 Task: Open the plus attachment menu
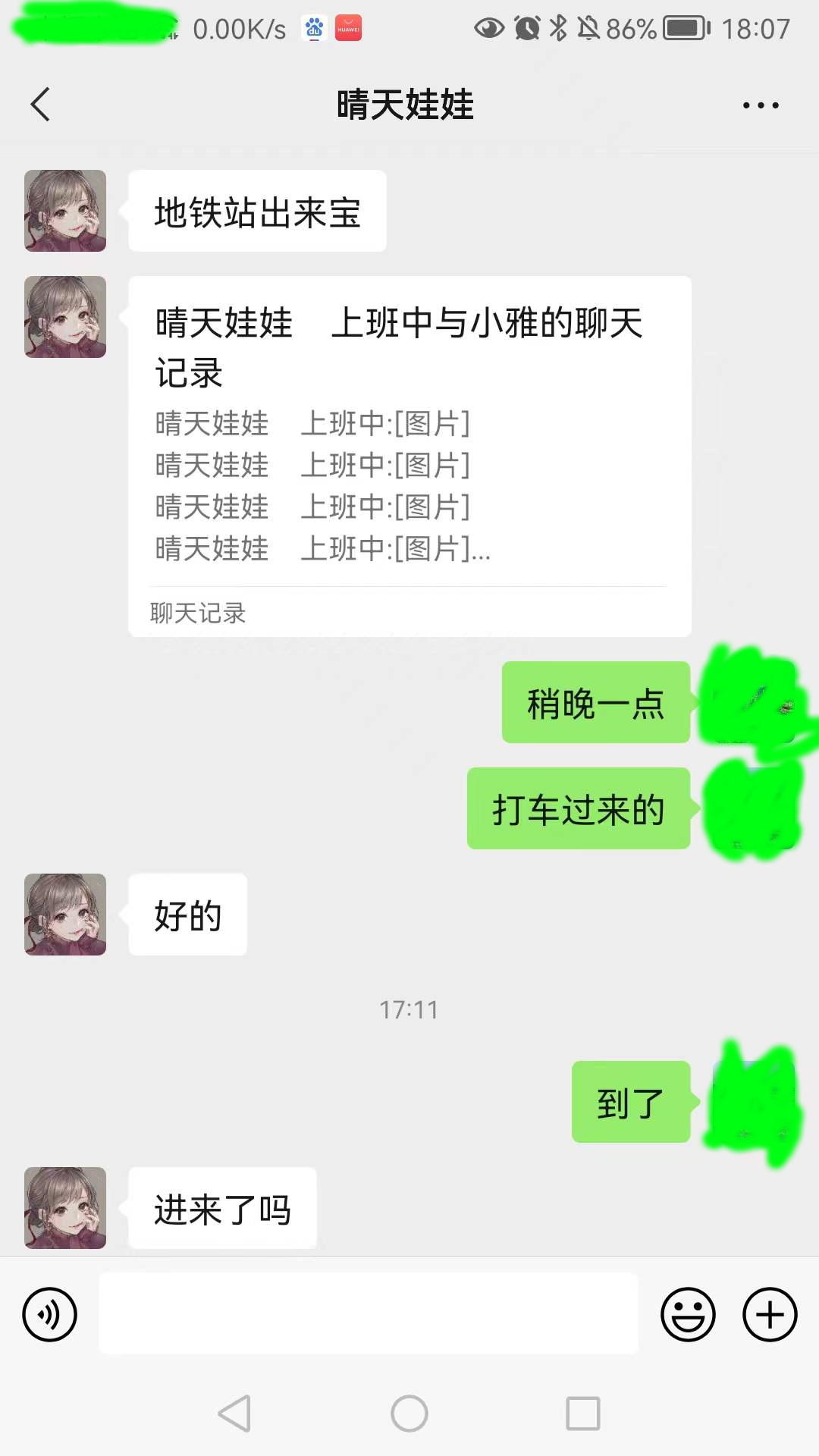[x=770, y=1313]
